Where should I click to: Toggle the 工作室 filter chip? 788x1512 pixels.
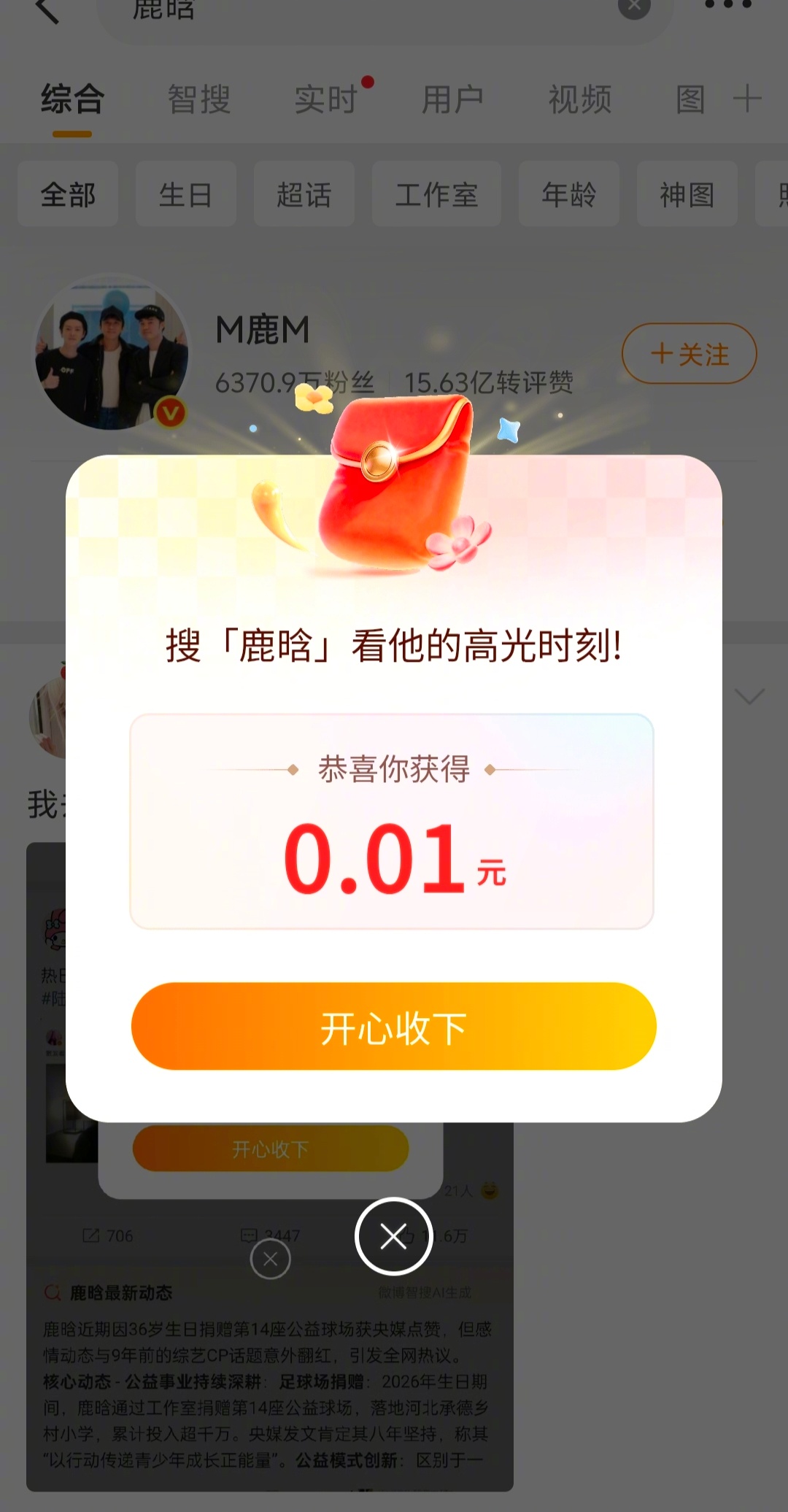tap(436, 194)
